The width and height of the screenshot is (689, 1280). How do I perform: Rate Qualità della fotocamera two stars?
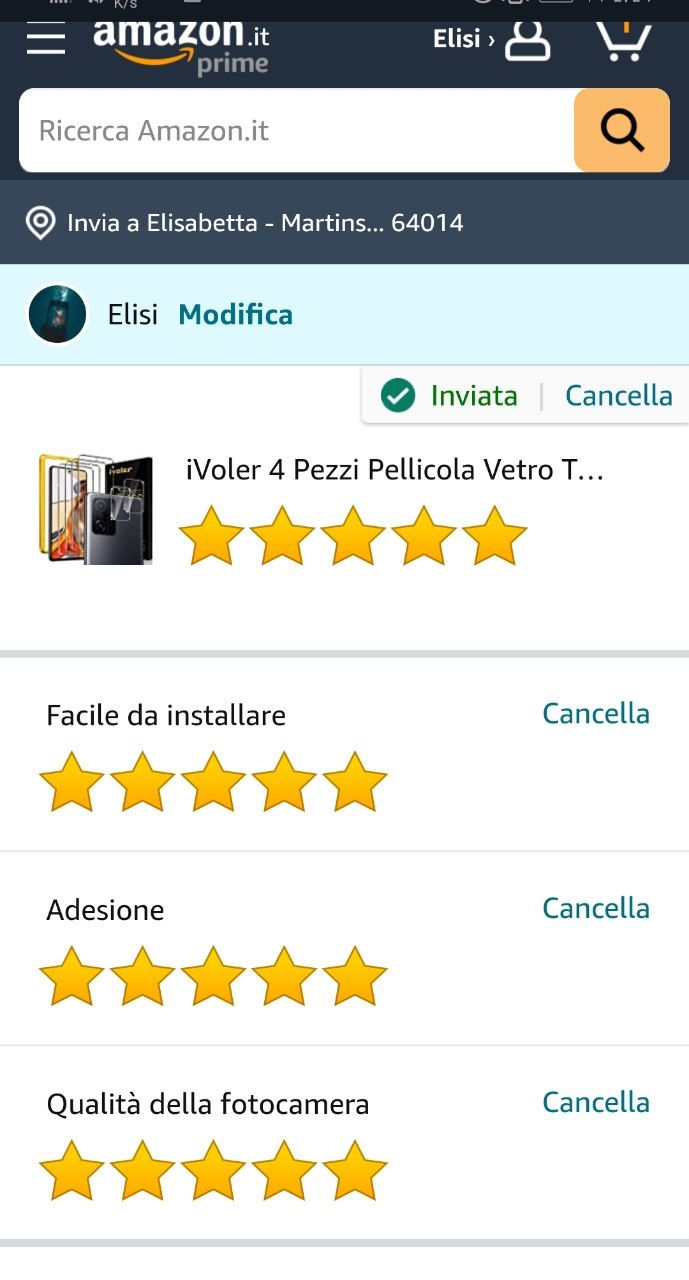pyautogui.click(x=142, y=1171)
